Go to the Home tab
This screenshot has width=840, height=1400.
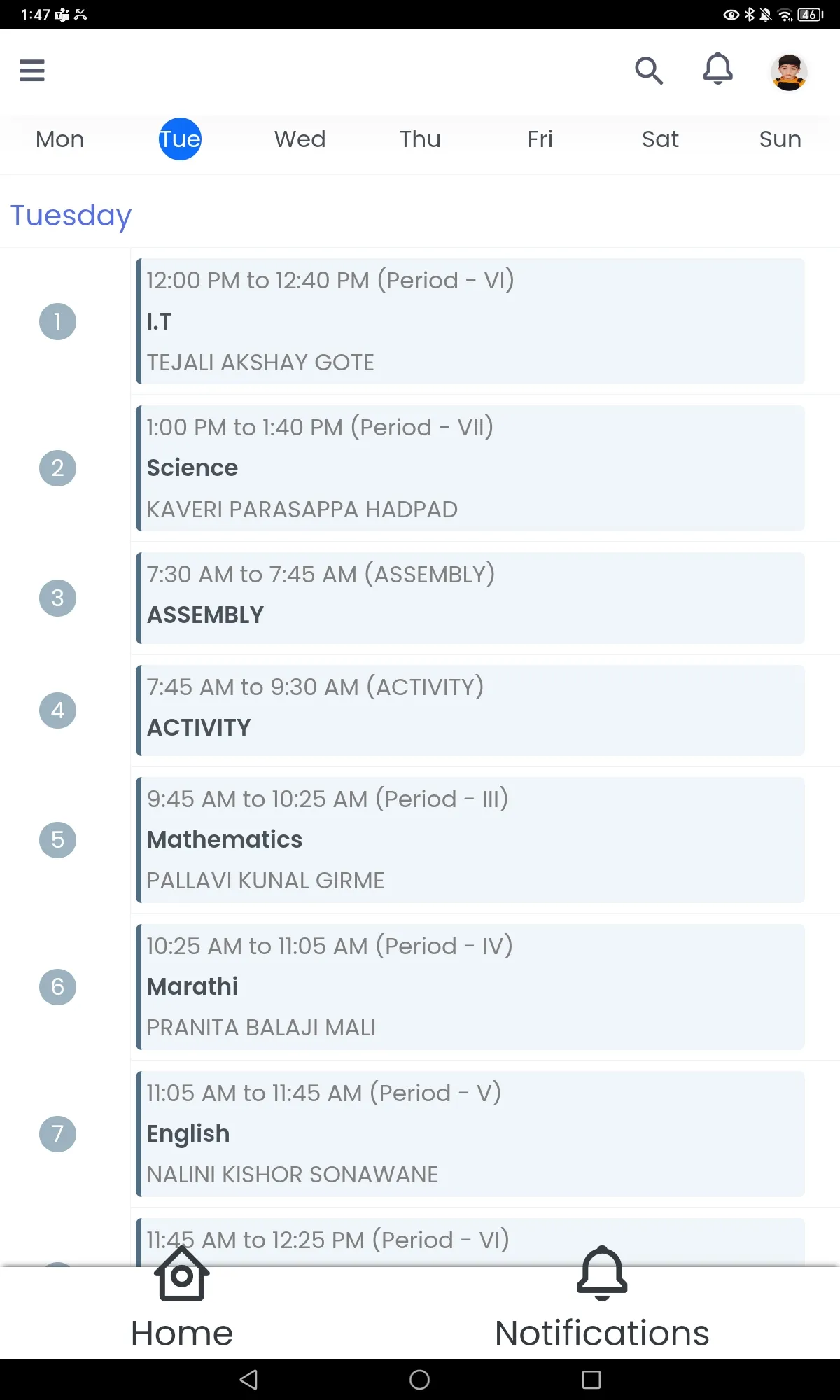pos(182,1301)
